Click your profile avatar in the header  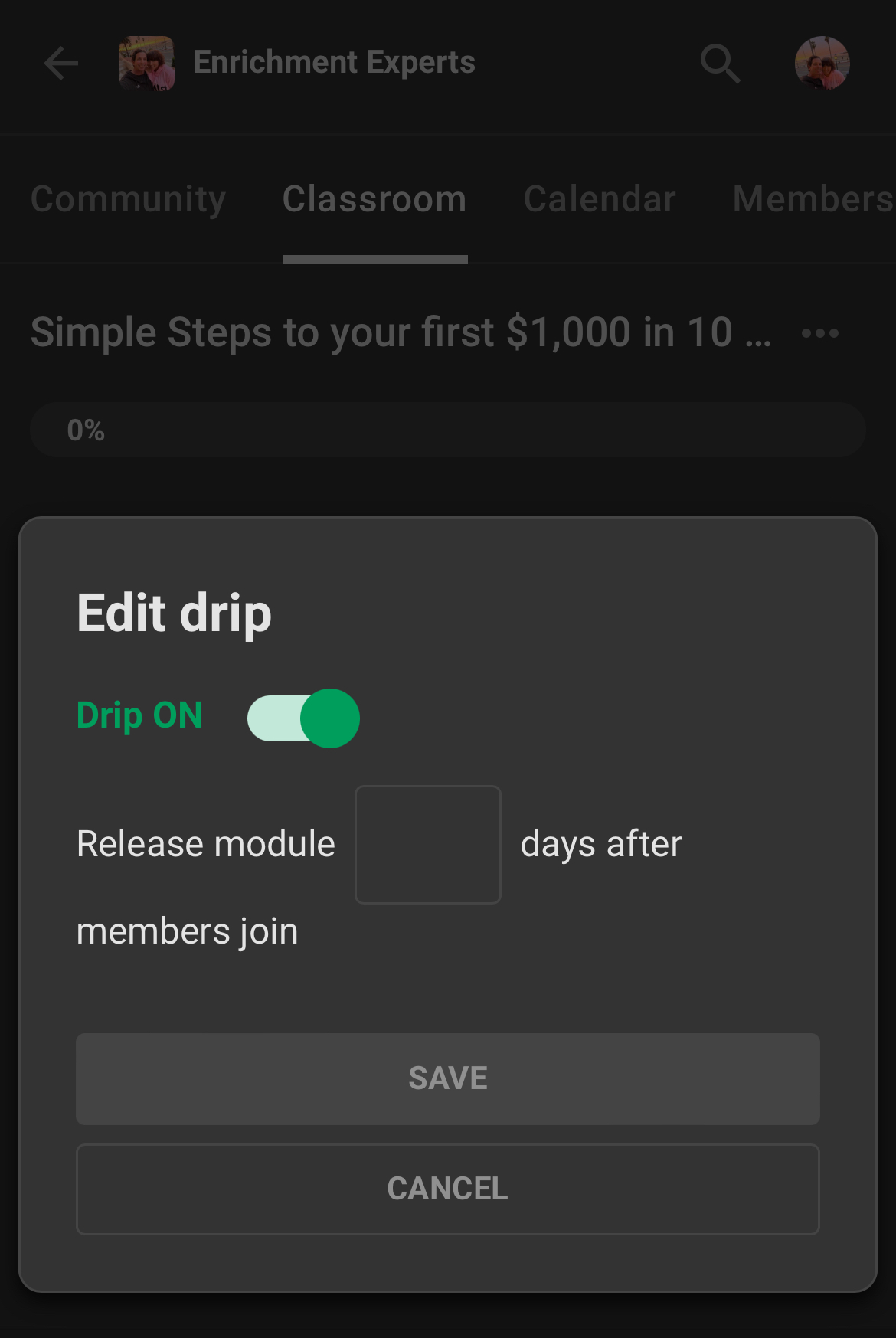click(823, 64)
